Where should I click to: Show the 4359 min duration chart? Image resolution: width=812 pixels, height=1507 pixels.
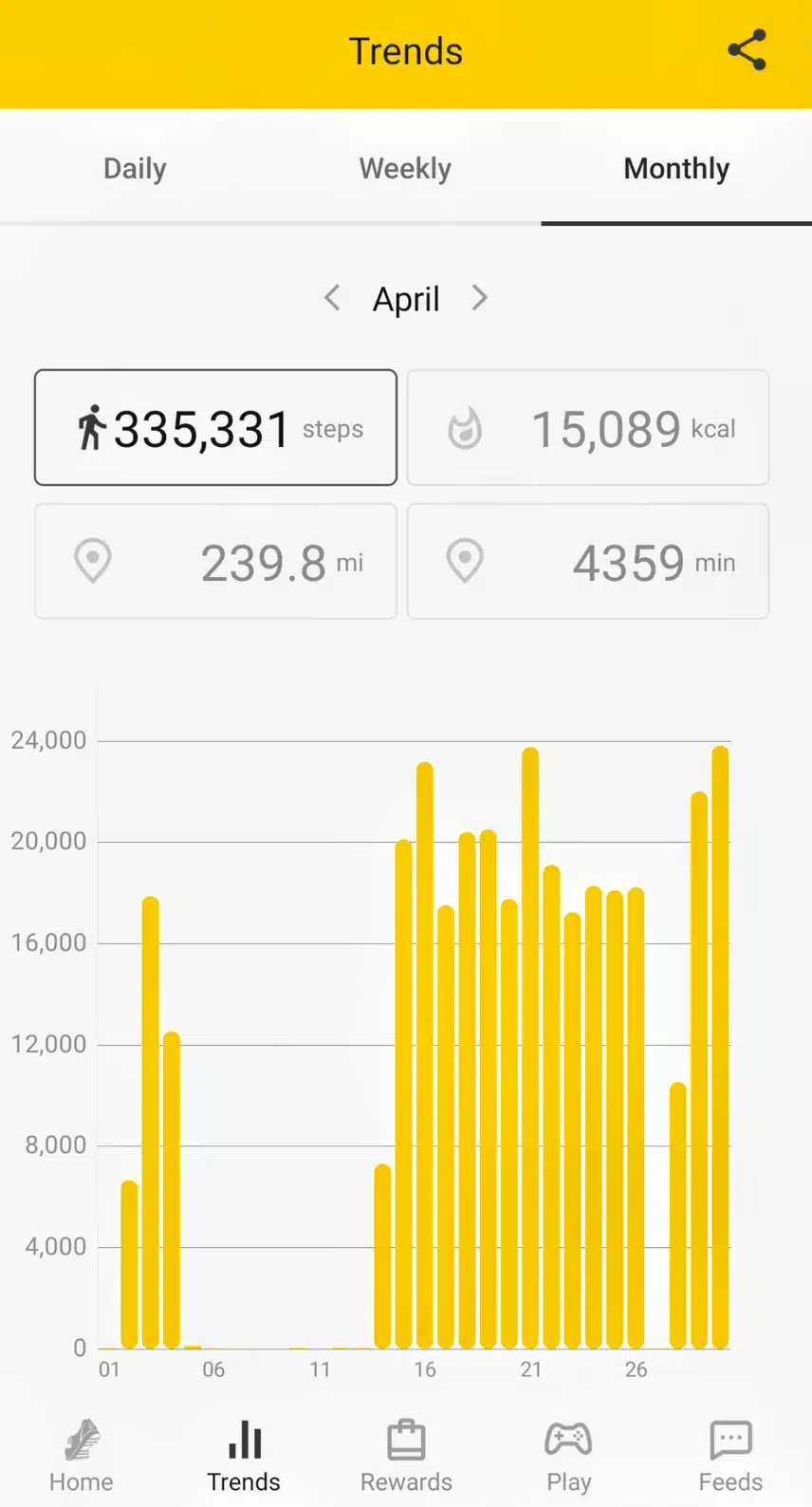point(587,562)
